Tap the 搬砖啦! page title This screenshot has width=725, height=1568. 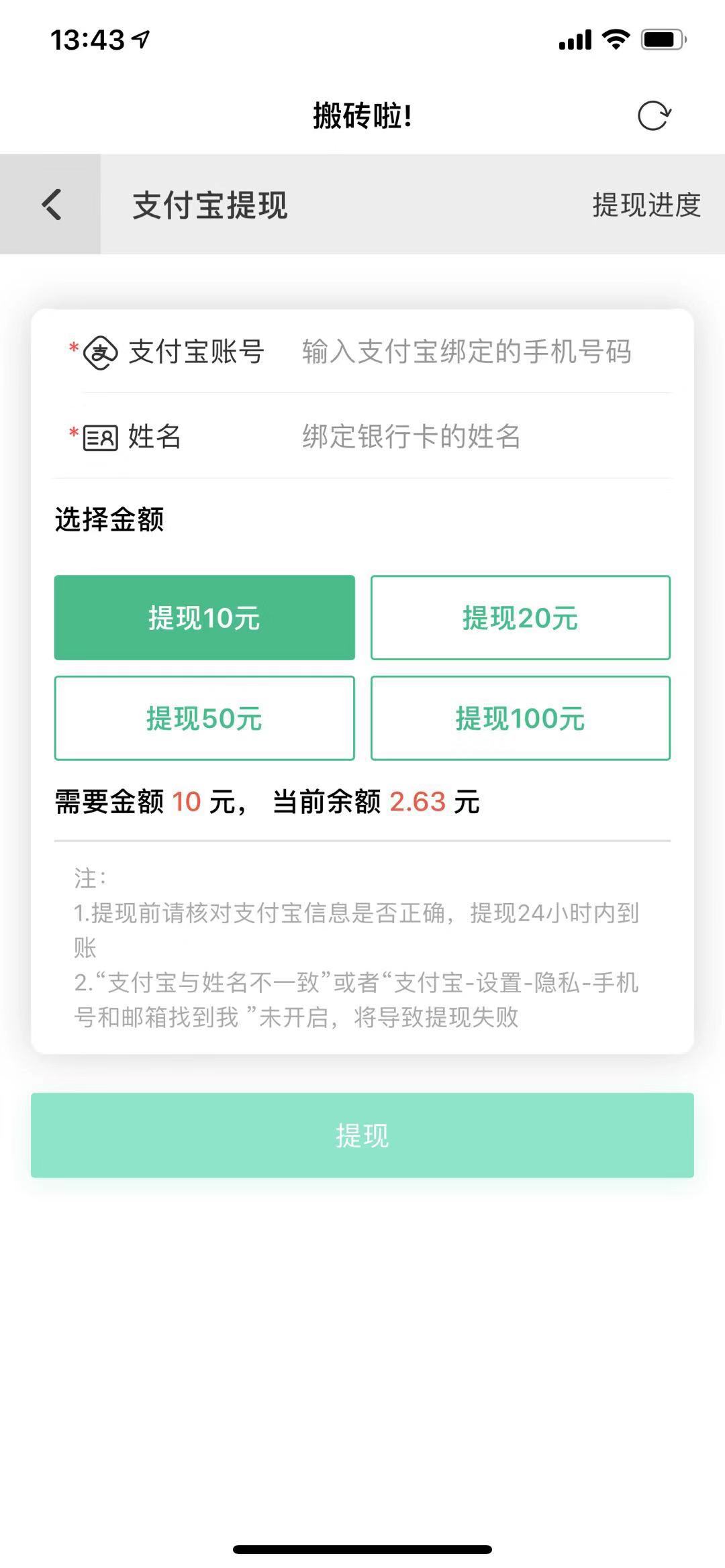point(362,114)
